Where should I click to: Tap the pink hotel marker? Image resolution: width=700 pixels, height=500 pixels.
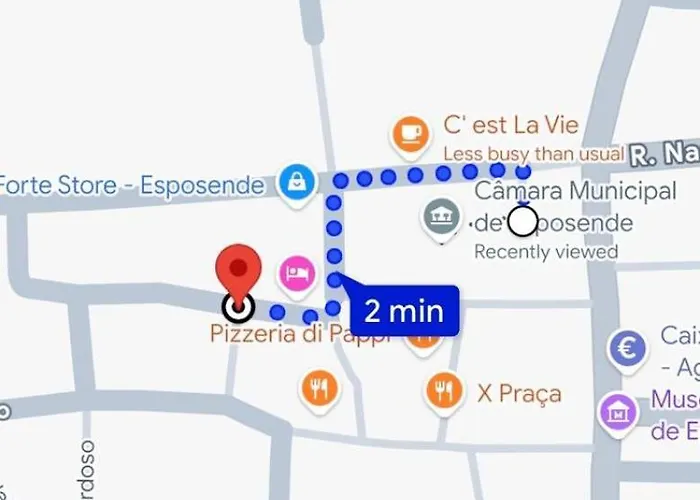click(297, 273)
